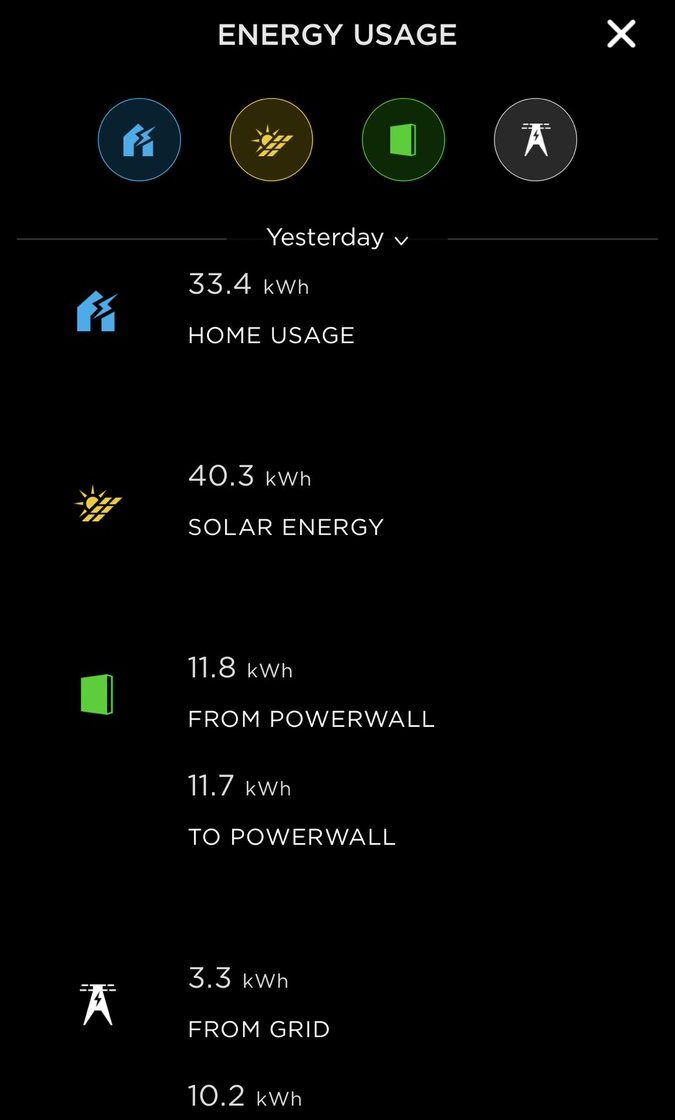Toggle the solar energy circle icon

click(271, 139)
